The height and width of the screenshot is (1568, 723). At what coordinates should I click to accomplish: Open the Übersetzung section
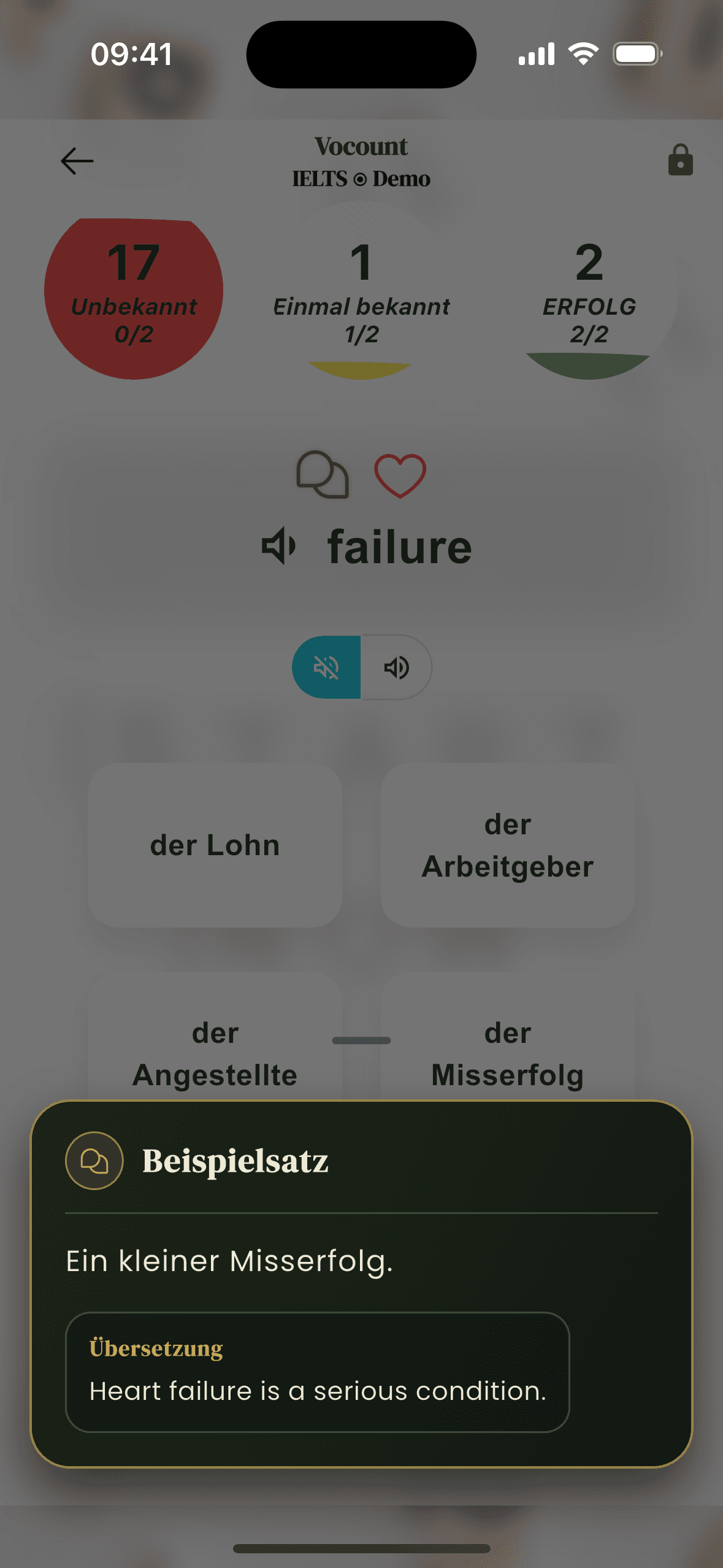pos(156,1348)
